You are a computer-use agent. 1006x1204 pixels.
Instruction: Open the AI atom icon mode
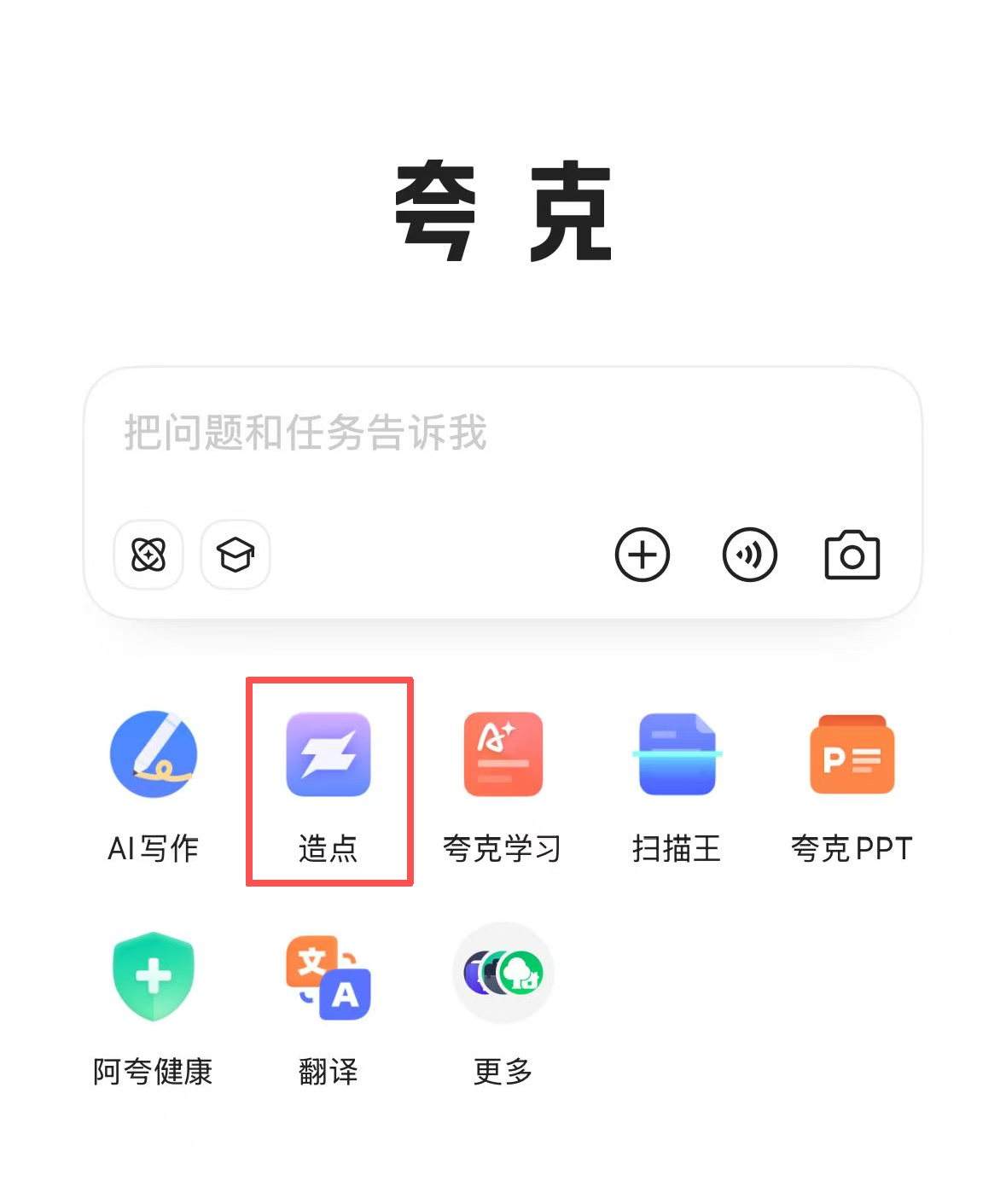pos(148,555)
